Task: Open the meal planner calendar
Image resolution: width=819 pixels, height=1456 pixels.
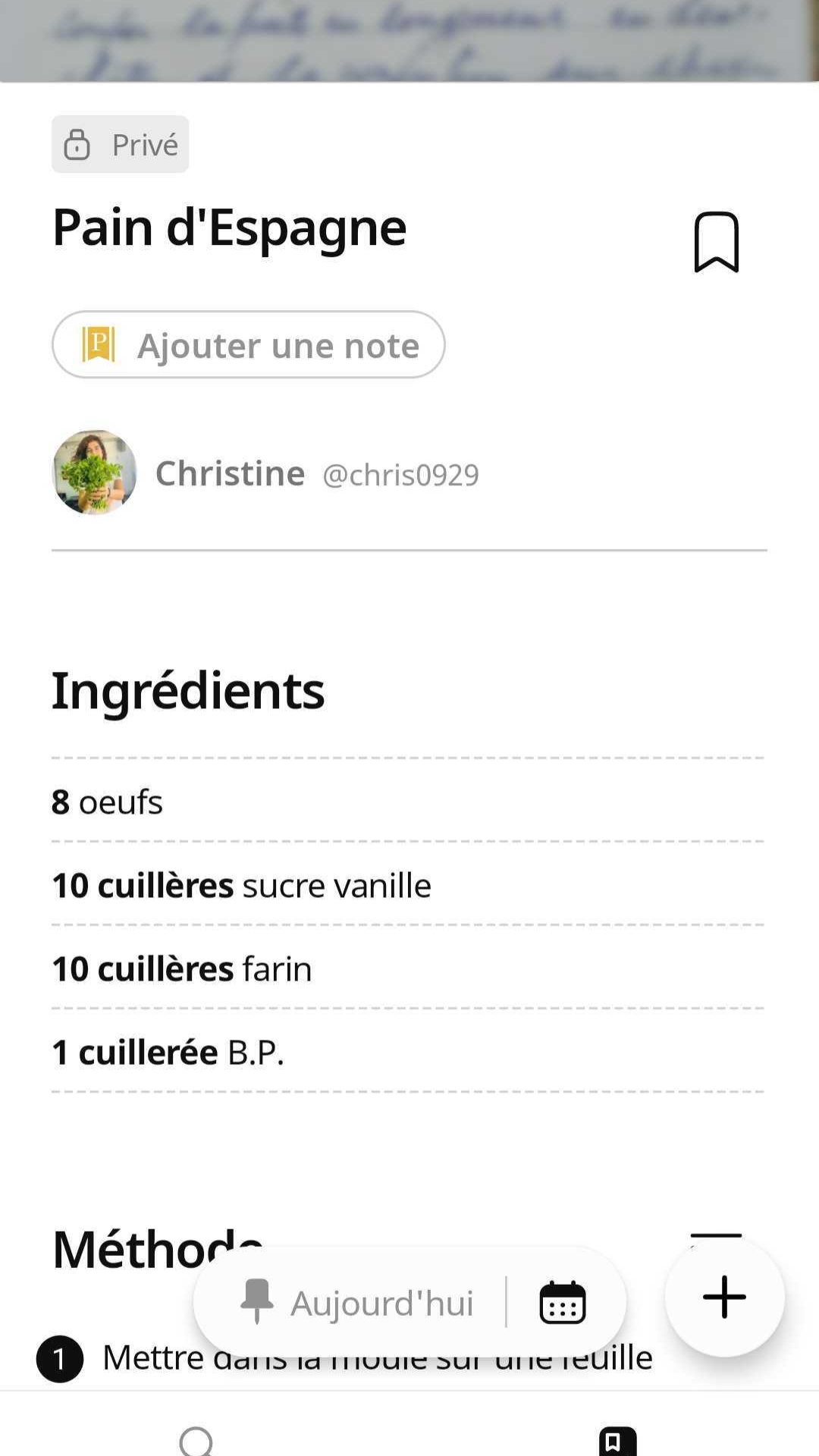Action: point(562,1303)
